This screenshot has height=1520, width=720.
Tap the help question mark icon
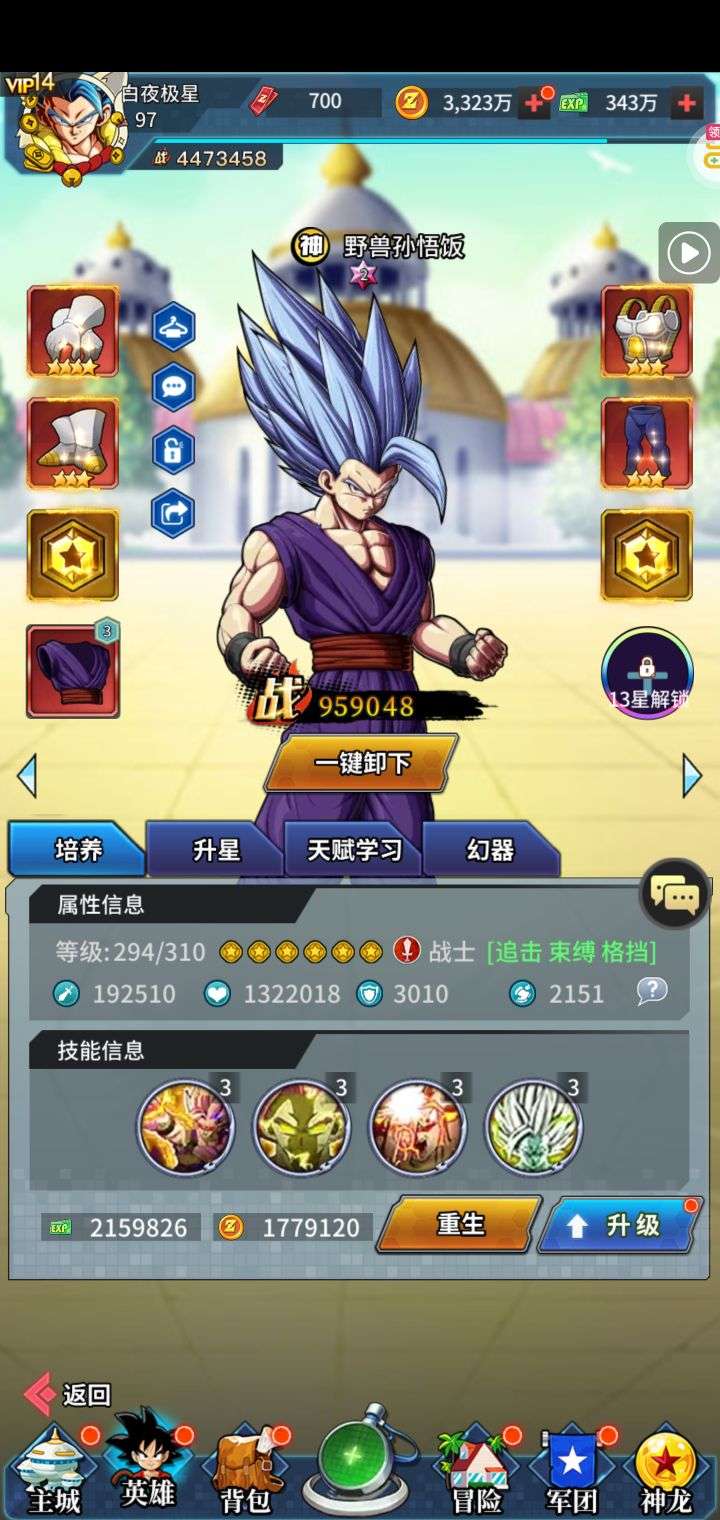click(x=652, y=991)
